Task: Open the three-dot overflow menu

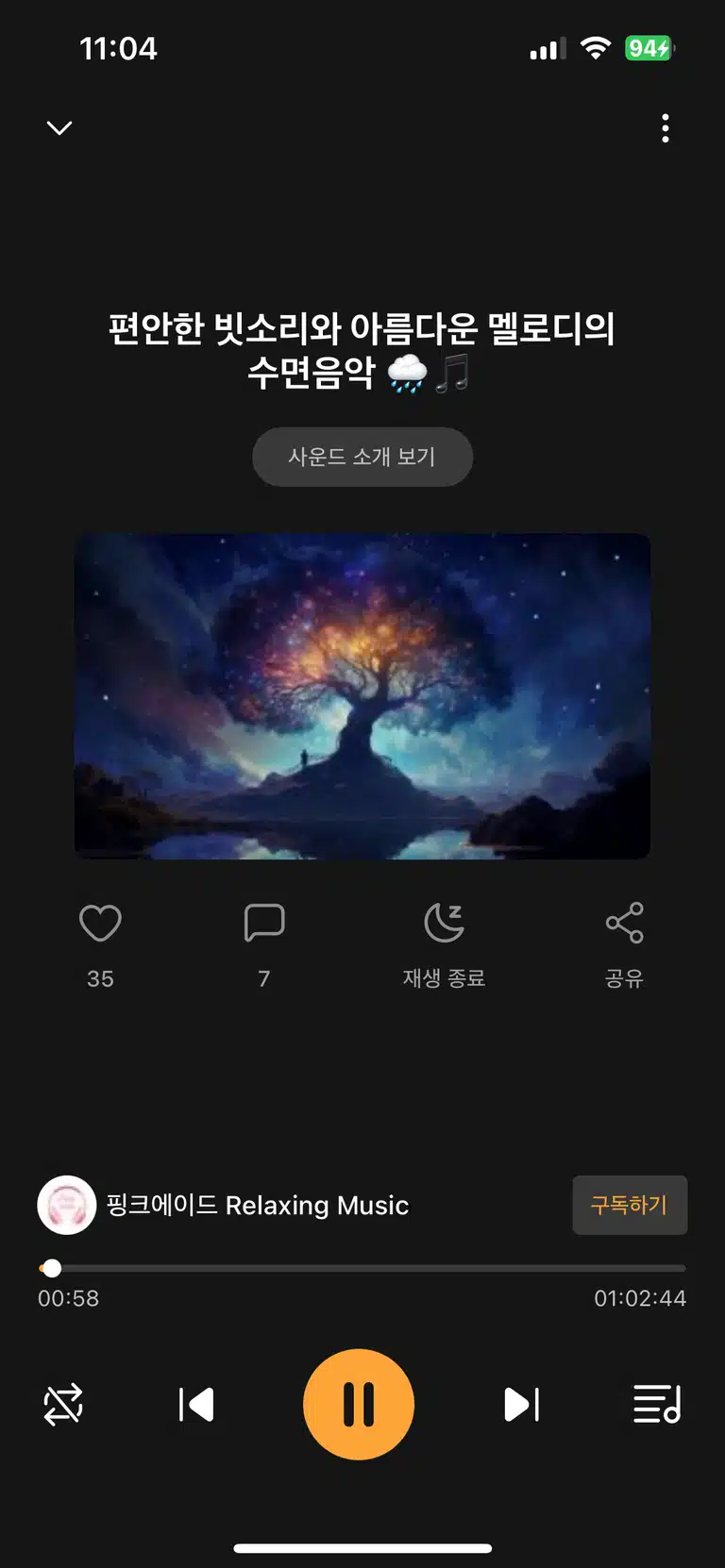Action: click(666, 128)
